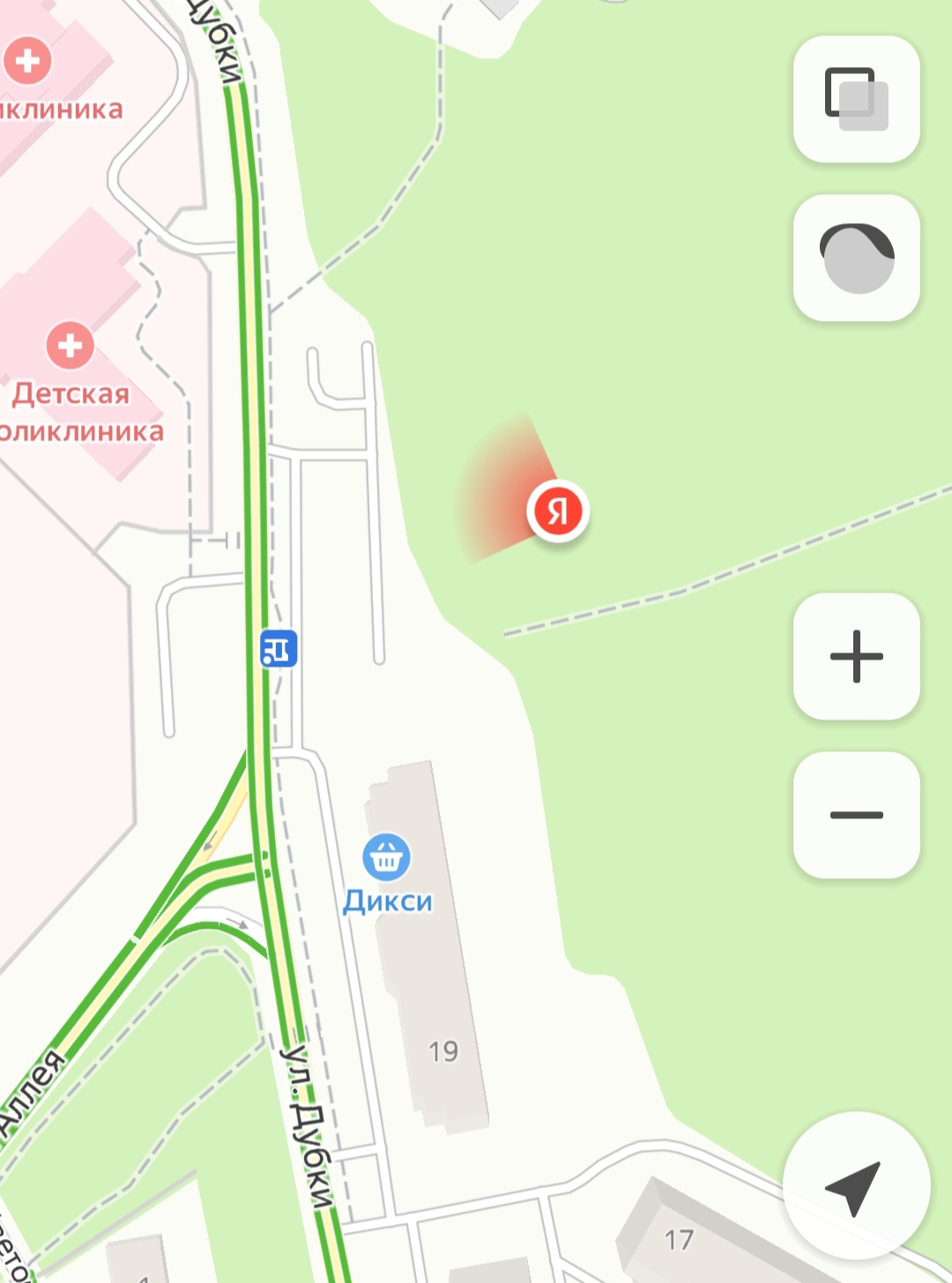Center map on my location arrow
This screenshot has width=952, height=1283.
tap(855, 1185)
